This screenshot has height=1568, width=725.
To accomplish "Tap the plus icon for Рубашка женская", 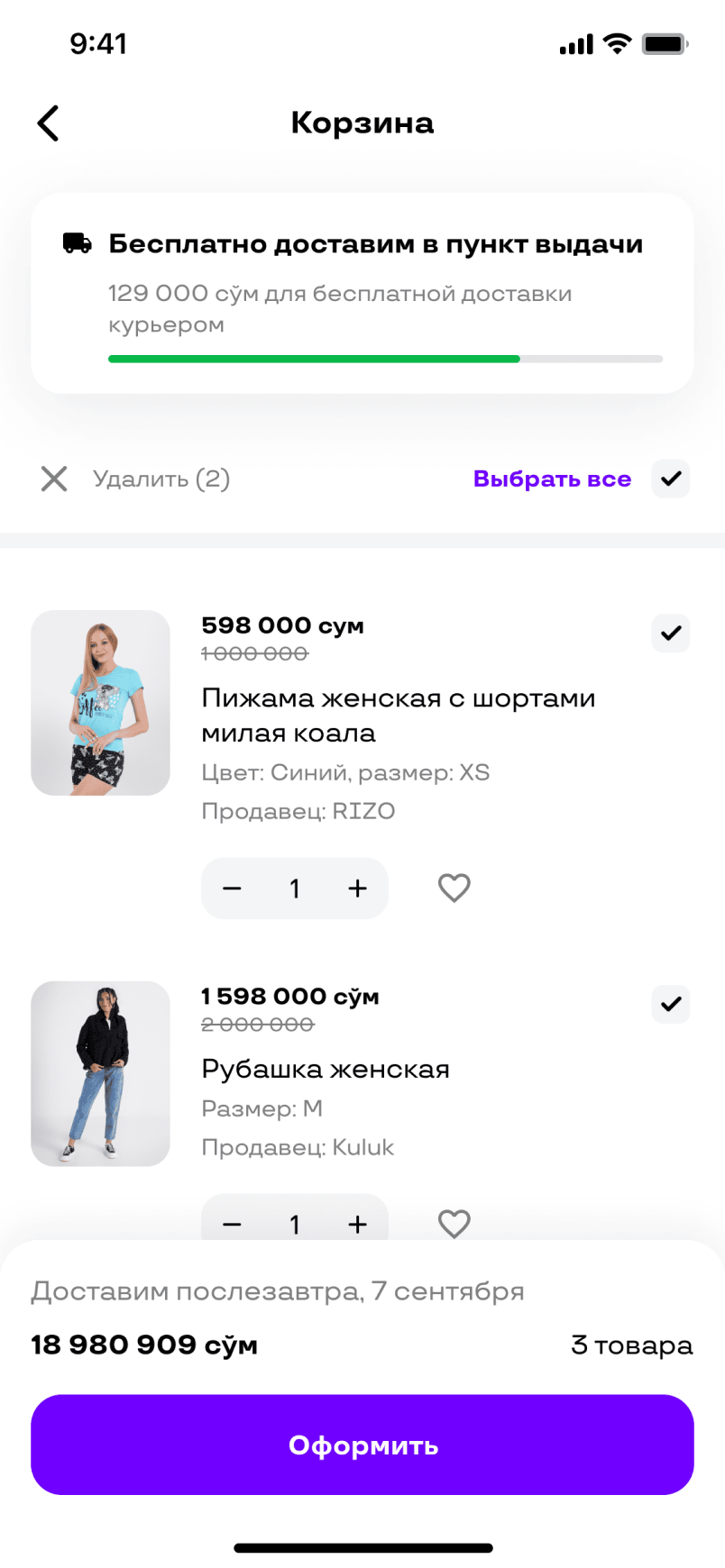I will (x=357, y=1224).
